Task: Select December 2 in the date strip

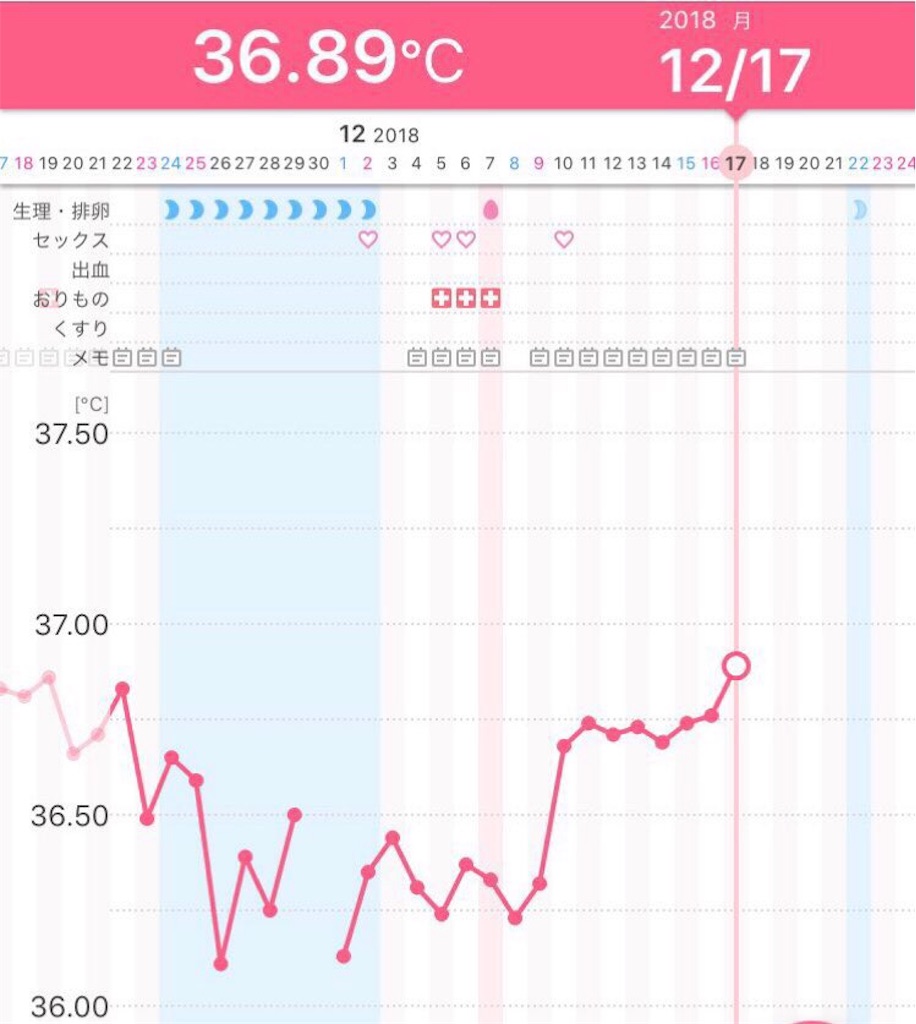Action: coord(368,163)
